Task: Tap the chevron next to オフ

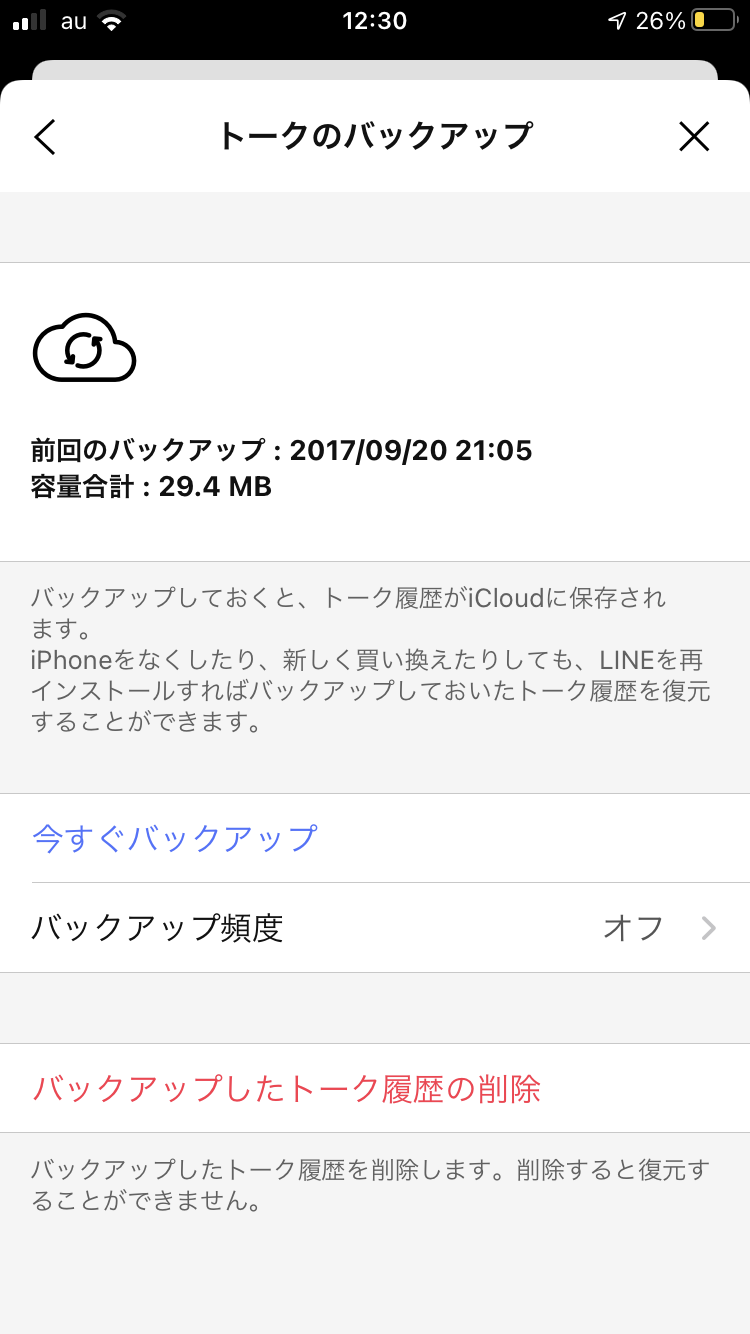Action: pyautogui.click(x=710, y=928)
